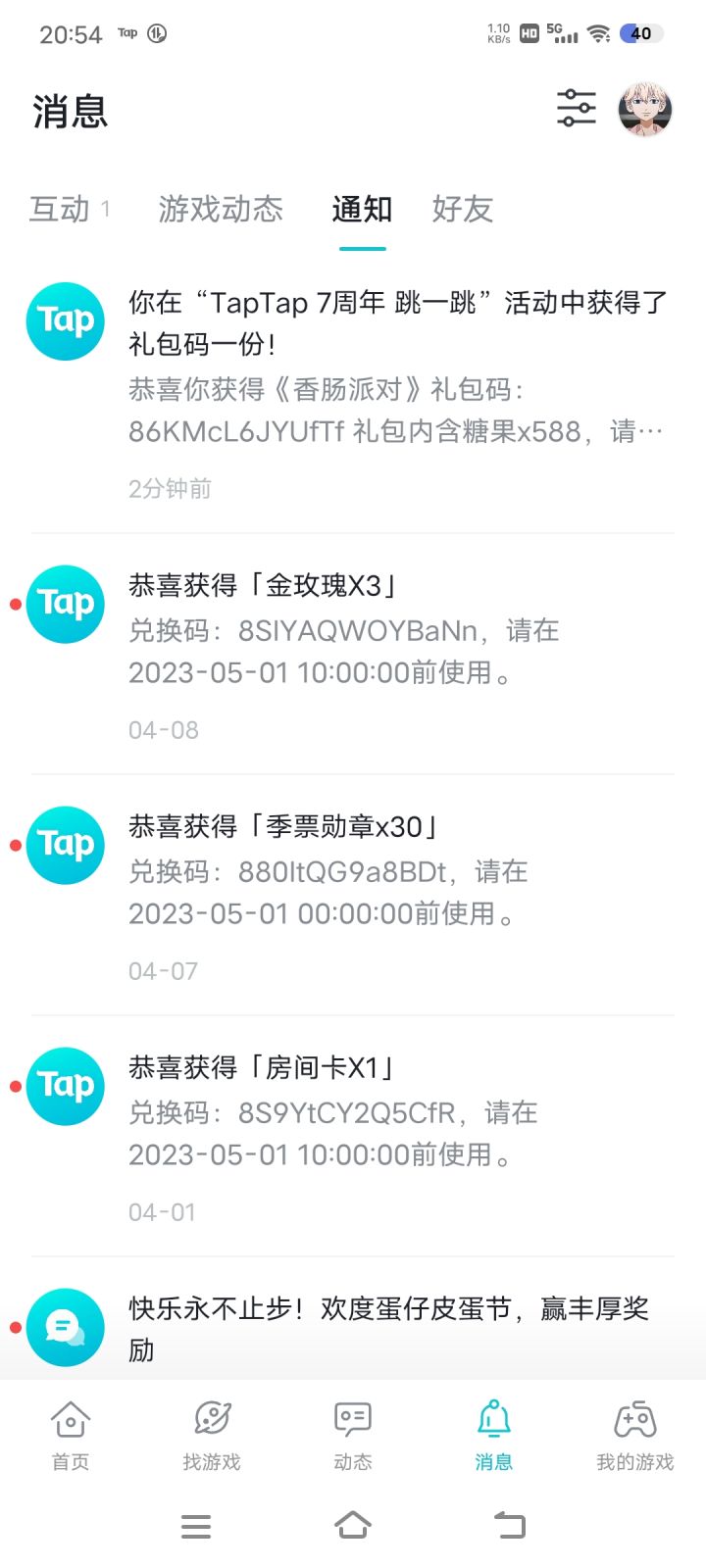This screenshot has width=706, height=1568.
Task: Open the 金玫瑰X3 reward notification
Action: pyautogui.click(x=397, y=652)
